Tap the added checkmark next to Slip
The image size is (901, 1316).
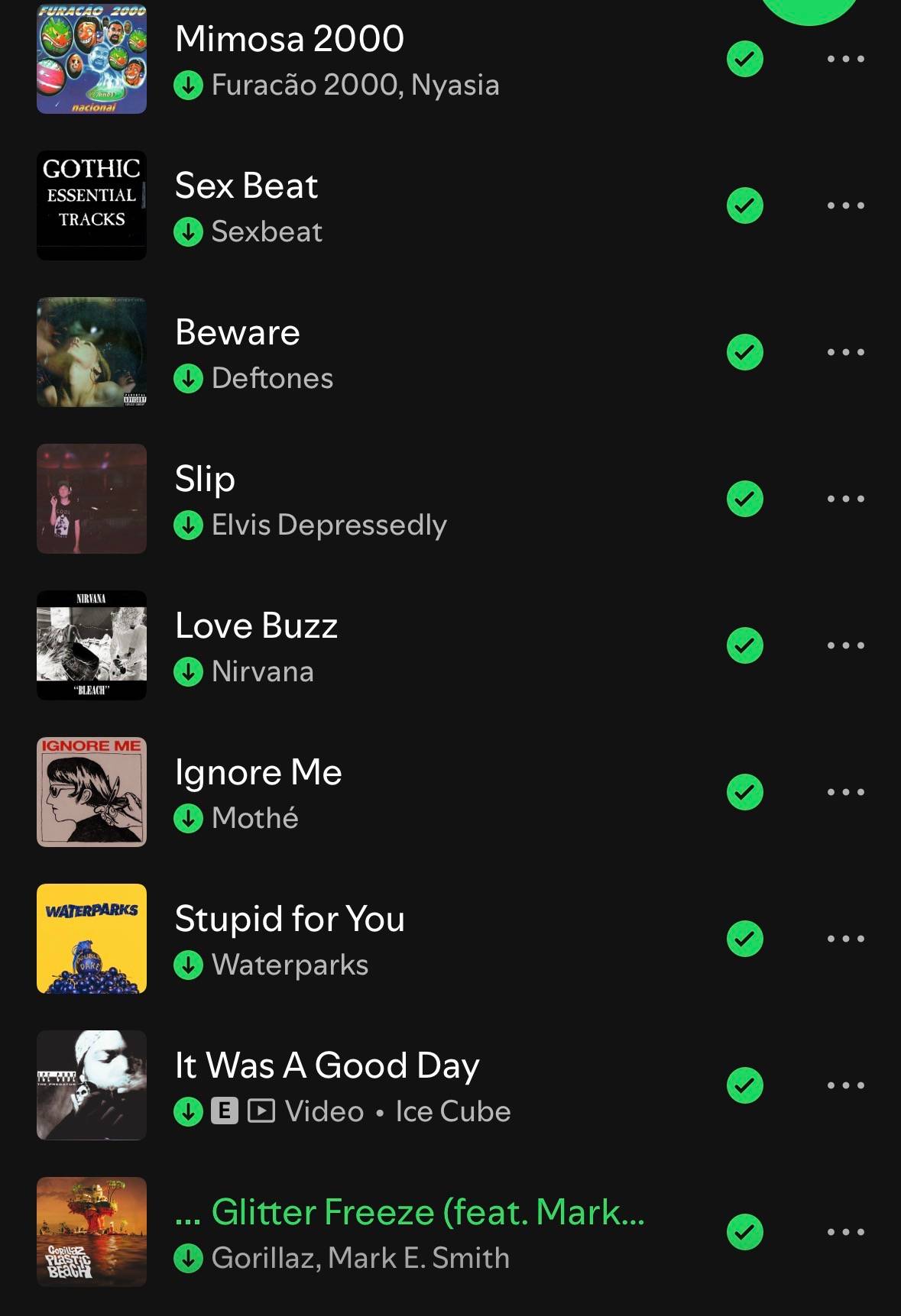point(745,499)
